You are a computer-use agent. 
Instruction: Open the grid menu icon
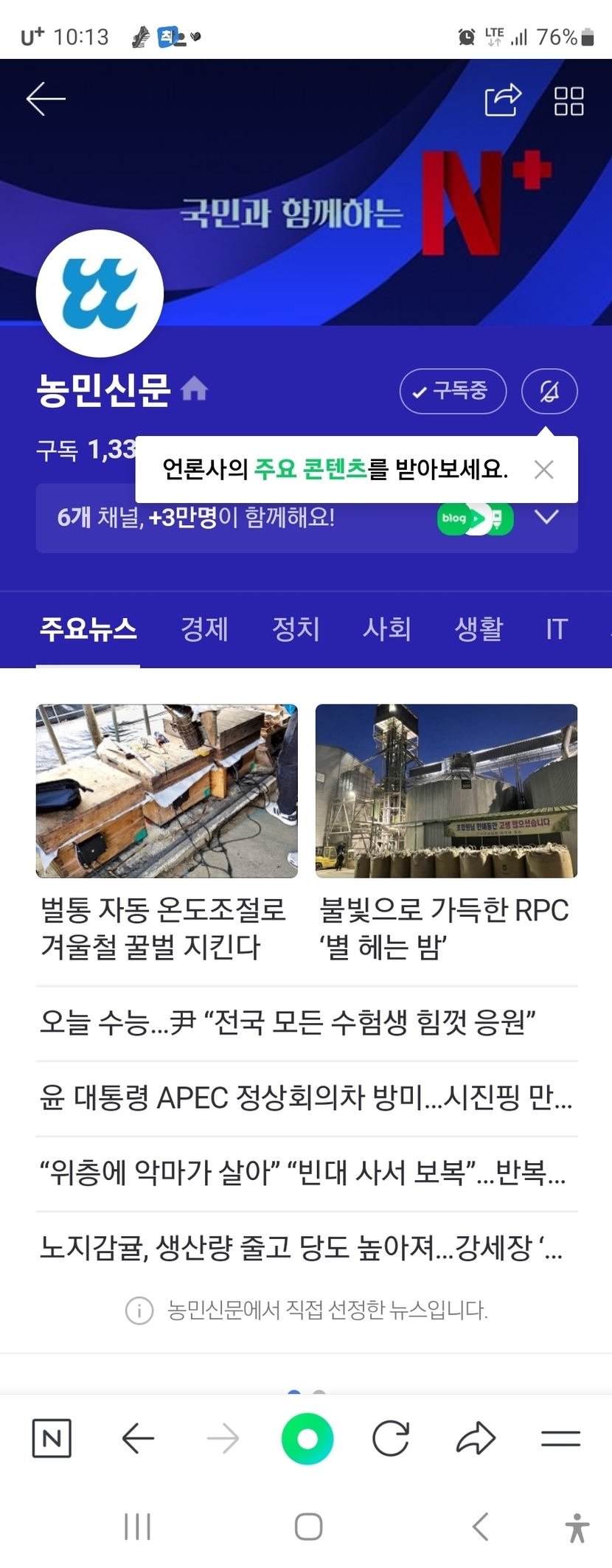(568, 101)
